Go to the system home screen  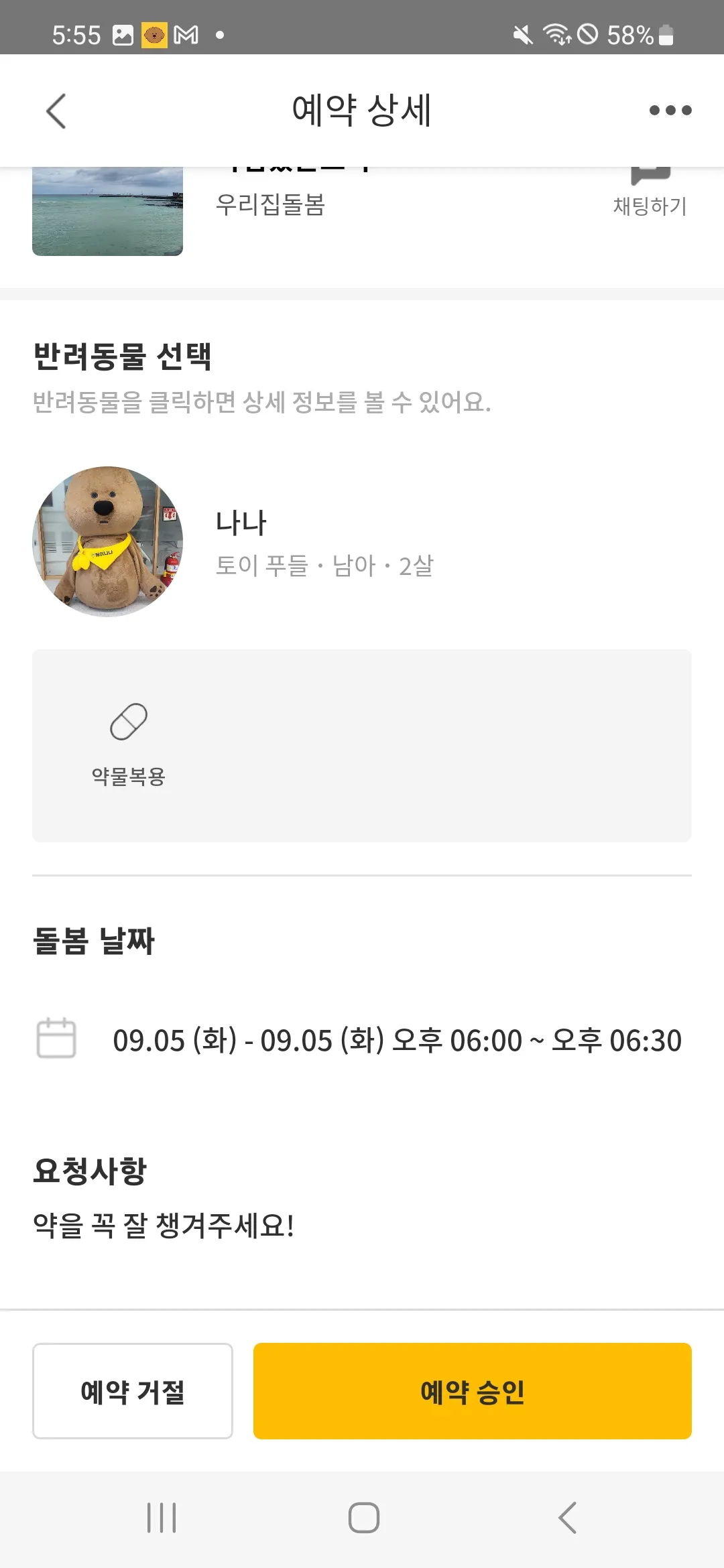point(363,1518)
